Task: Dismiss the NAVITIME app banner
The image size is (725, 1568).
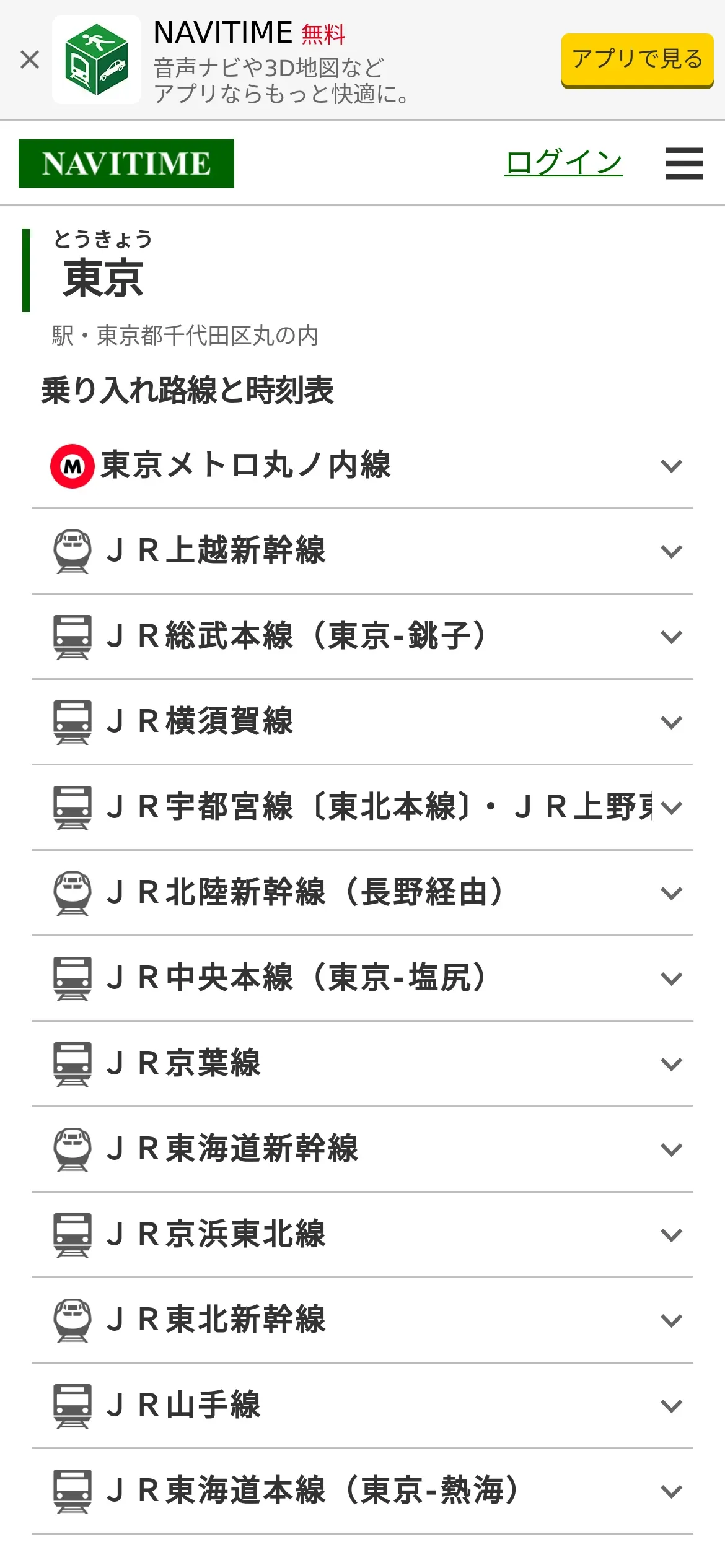Action: click(30, 59)
